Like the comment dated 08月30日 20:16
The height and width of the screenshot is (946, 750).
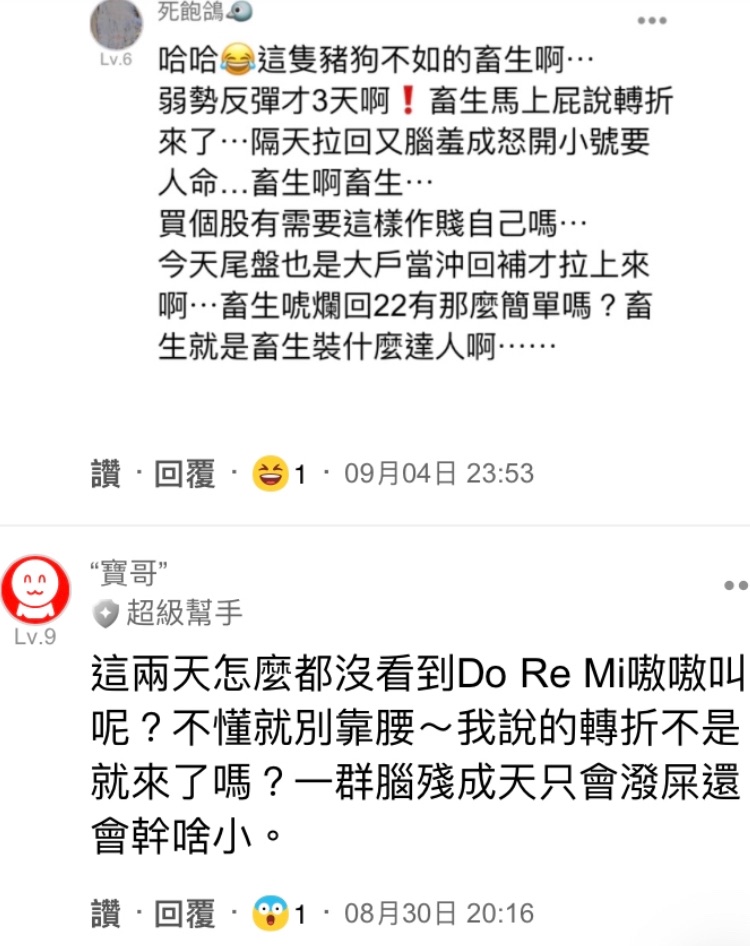pyautogui.click(x=104, y=913)
